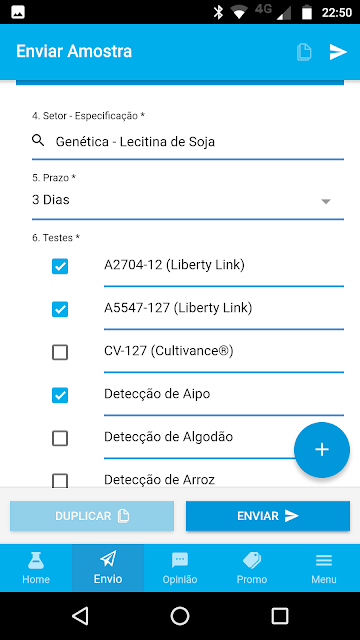Uncheck A5547-127 (Liberty Link) test
Screen dimensions: 360x640
(x=60, y=309)
